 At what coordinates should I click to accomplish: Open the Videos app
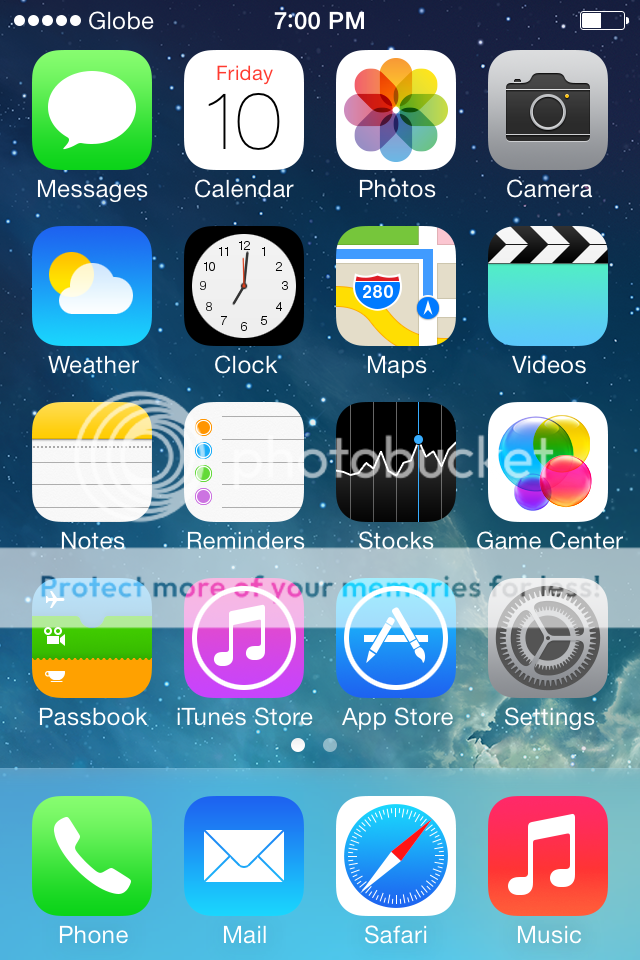548,286
